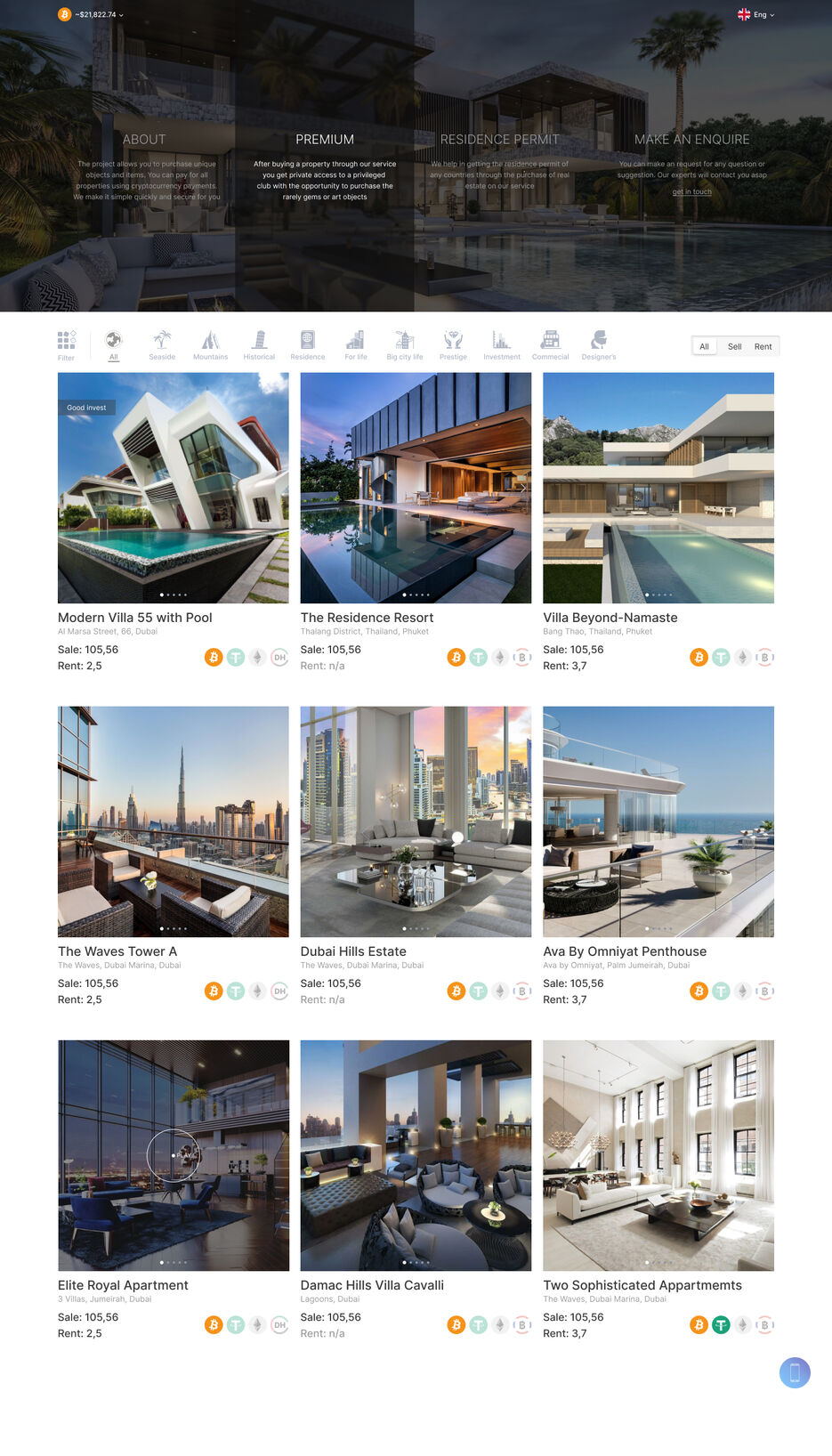
Task: Open Modern Villa 55 with Pool listing
Action: coord(134,618)
